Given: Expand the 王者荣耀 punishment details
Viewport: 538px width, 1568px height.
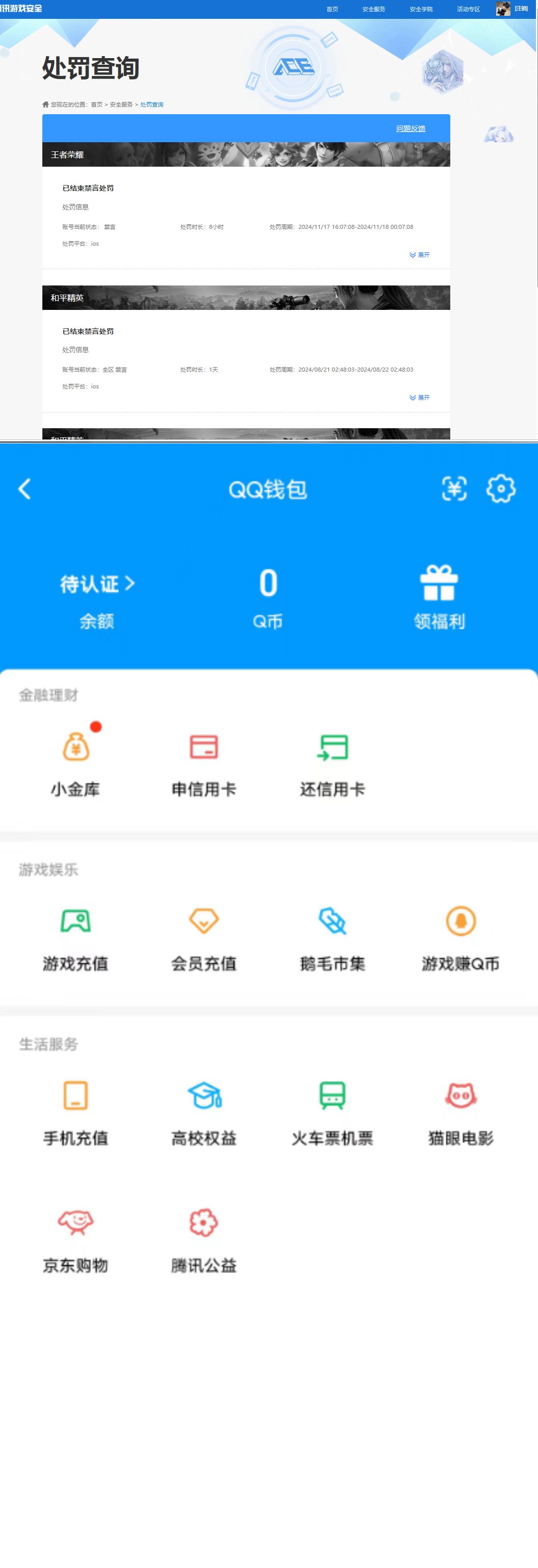Looking at the screenshot, I should click(x=420, y=255).
